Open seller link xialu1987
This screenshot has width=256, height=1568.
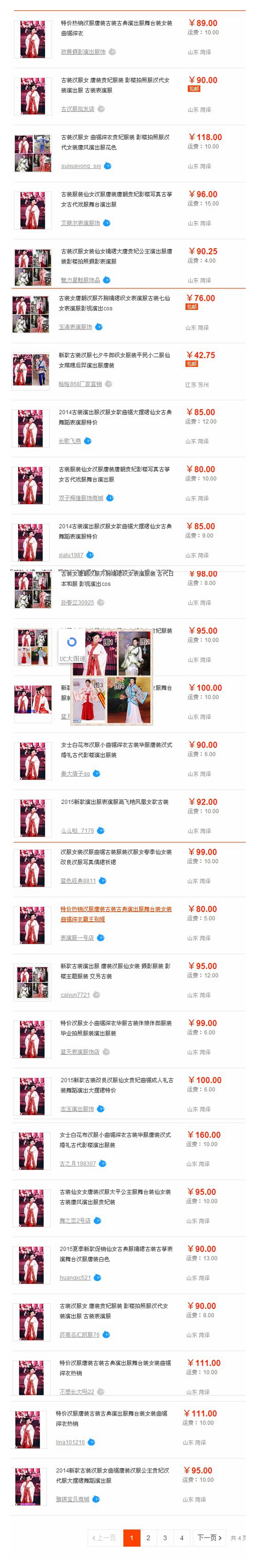pyautogui.click(x=71, y=555)
